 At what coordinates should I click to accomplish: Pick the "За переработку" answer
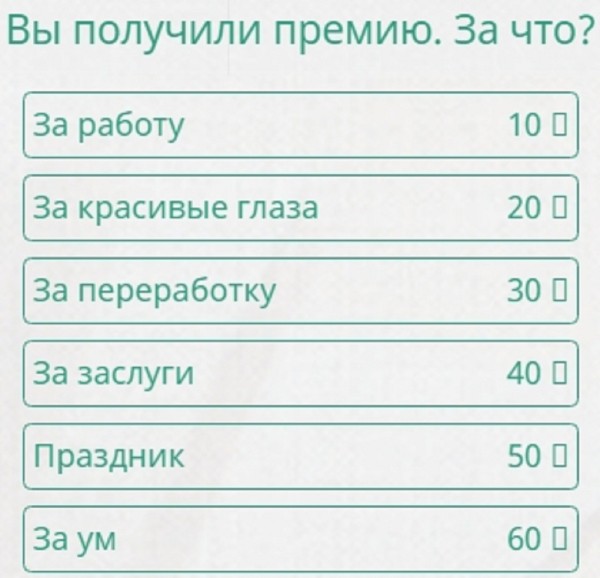300,291
